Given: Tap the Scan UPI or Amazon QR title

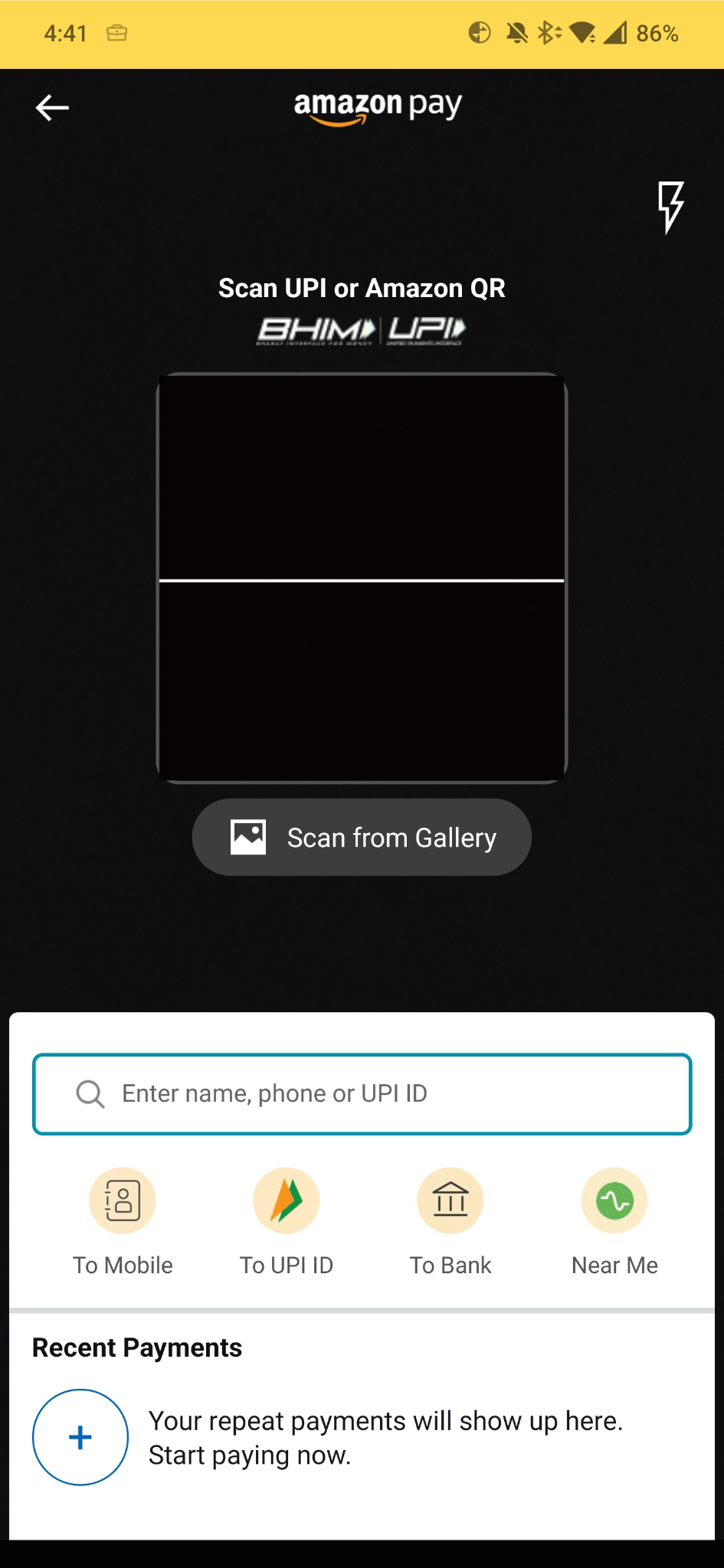Looking at the screenshot, I should pos(361,288).
